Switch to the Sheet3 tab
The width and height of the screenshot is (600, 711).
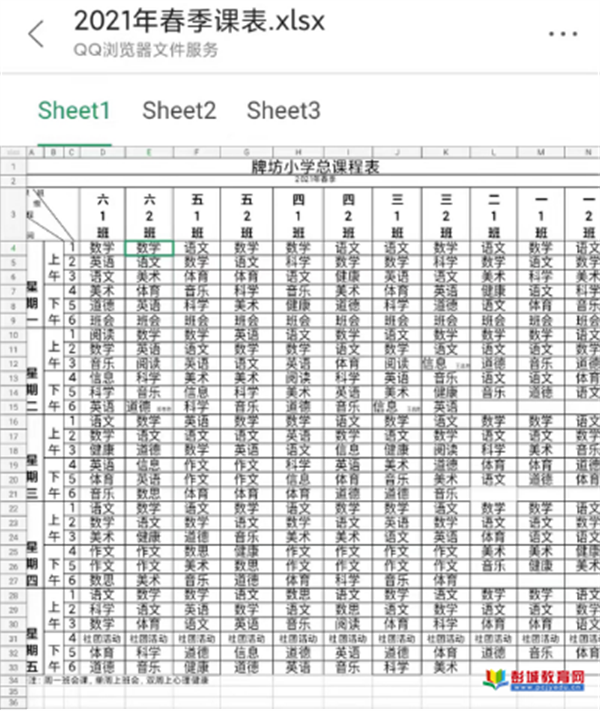[x=284, y=110]
